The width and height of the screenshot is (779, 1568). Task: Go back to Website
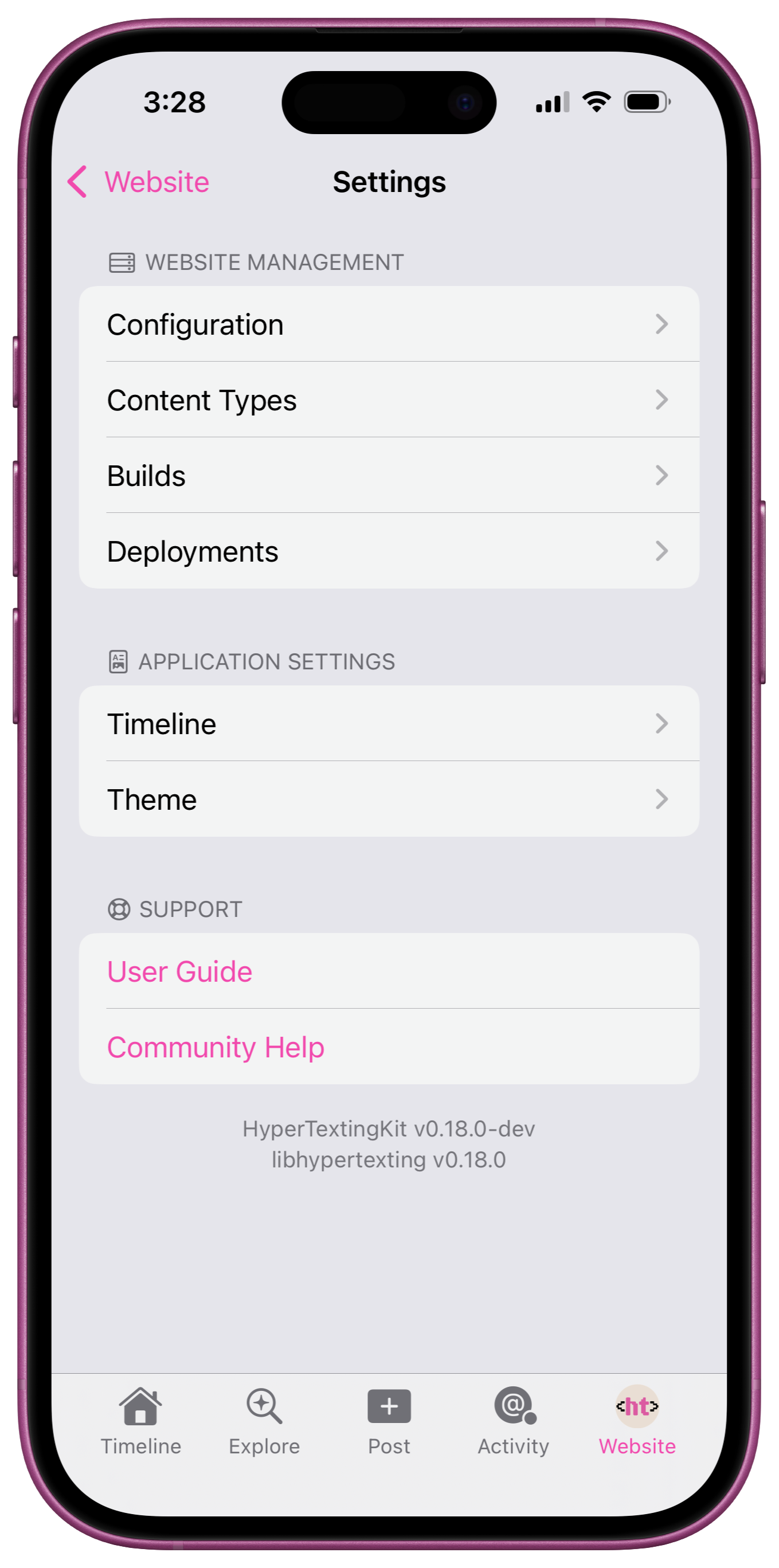pos(139,182)
